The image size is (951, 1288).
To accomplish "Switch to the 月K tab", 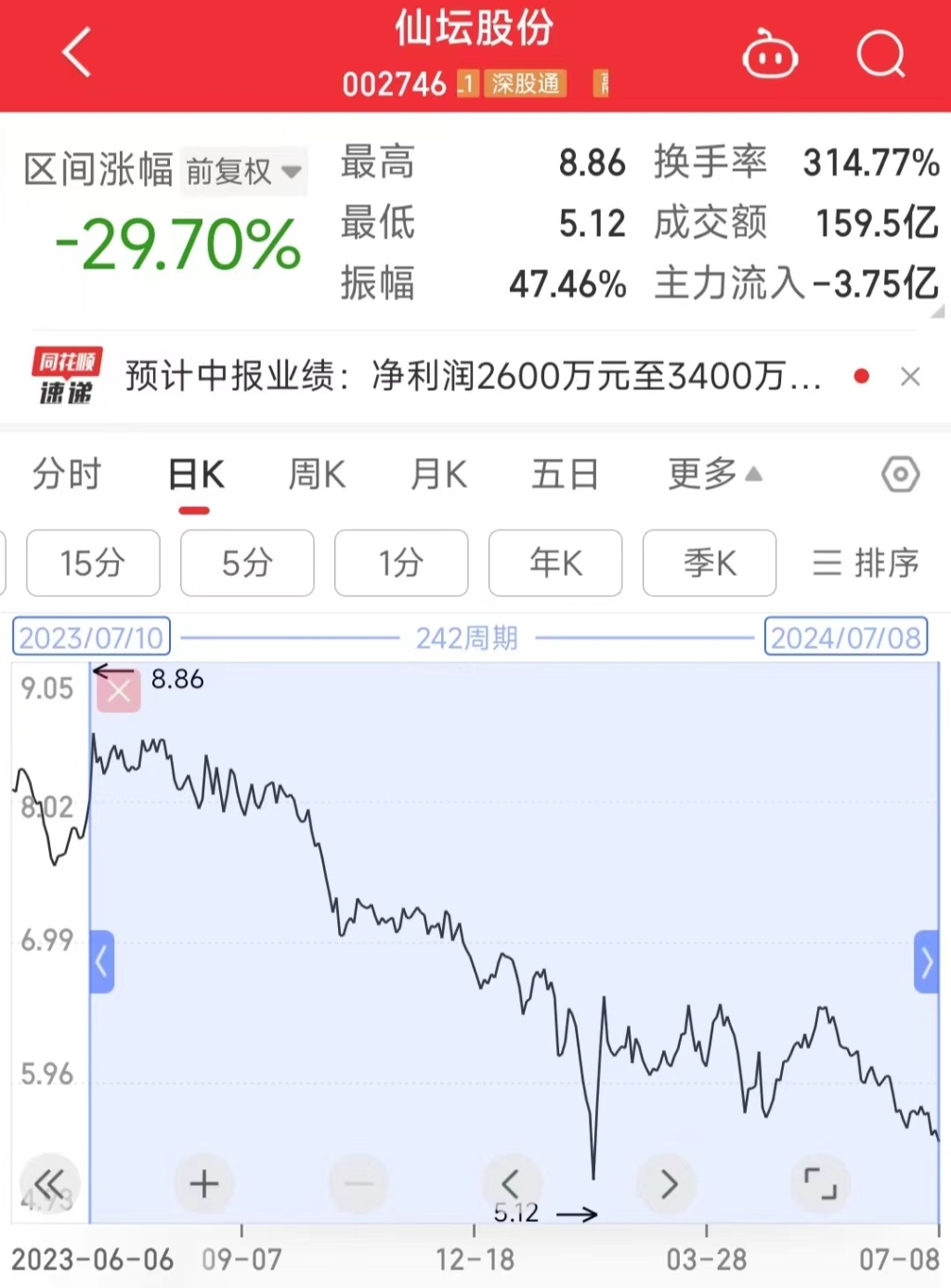I will (439, 475).
